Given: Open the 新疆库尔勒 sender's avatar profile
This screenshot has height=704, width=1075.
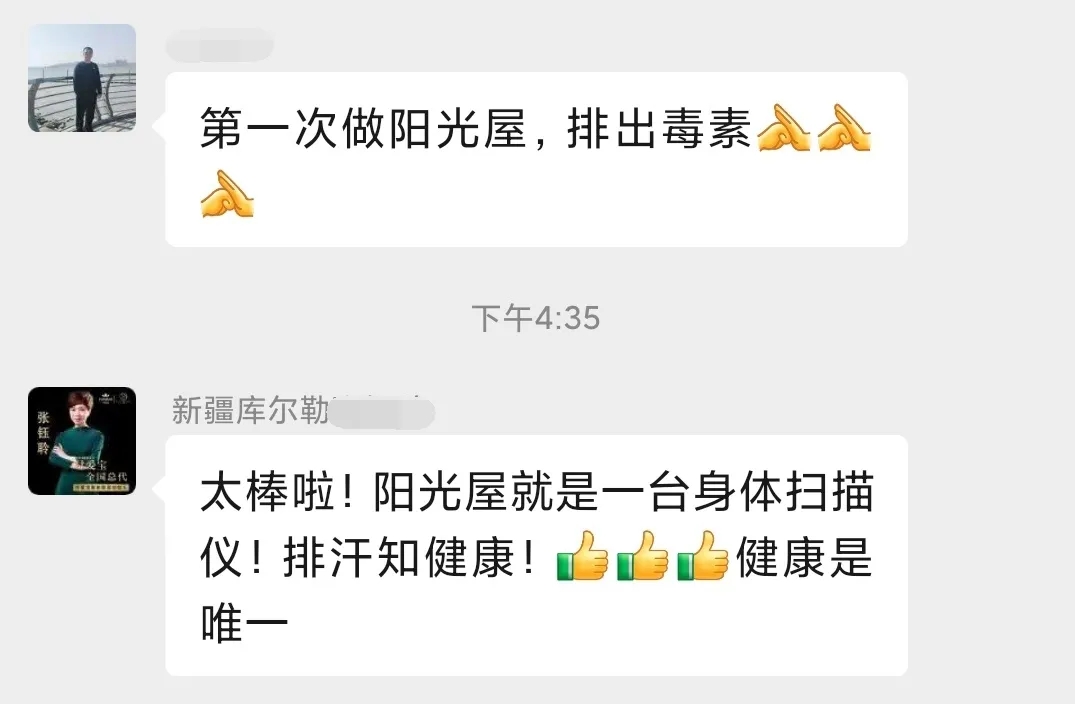Looking at the screenshot, I should [x=82, y=441].
